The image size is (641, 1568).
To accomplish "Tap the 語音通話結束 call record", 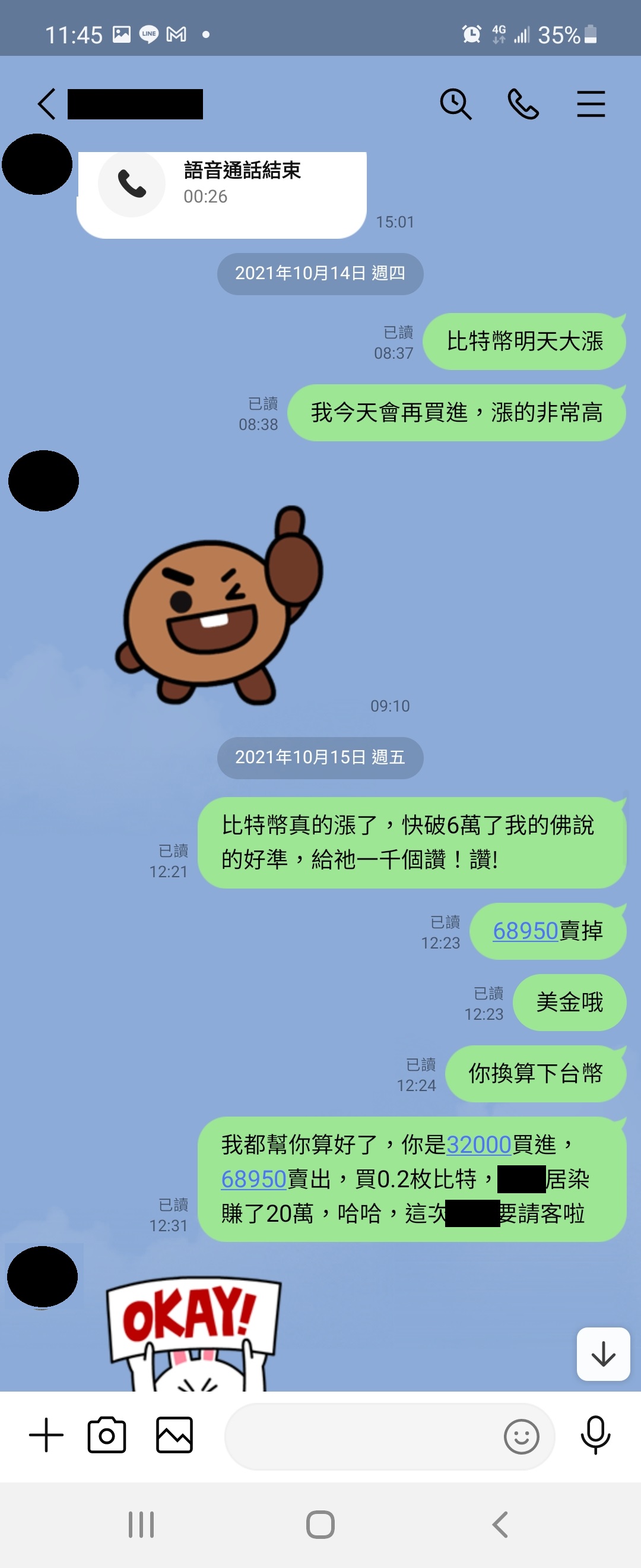I will (222, 194).
